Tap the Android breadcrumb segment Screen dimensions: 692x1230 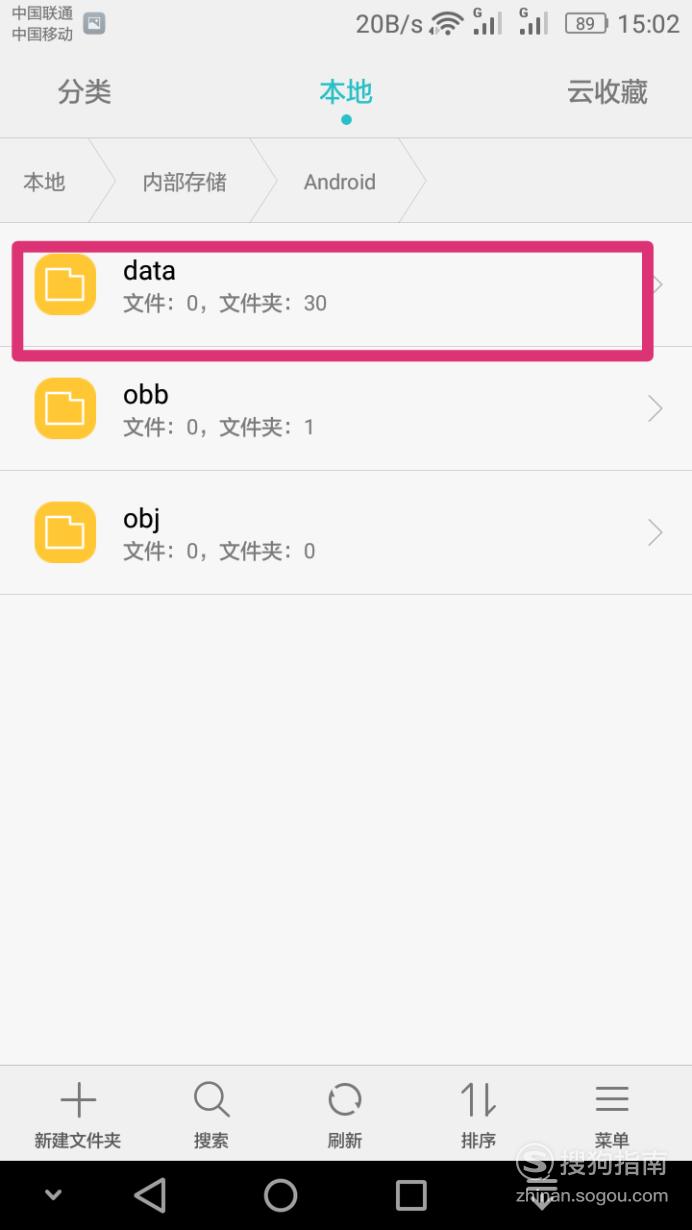pyautogui.click(x=340, y=182)
